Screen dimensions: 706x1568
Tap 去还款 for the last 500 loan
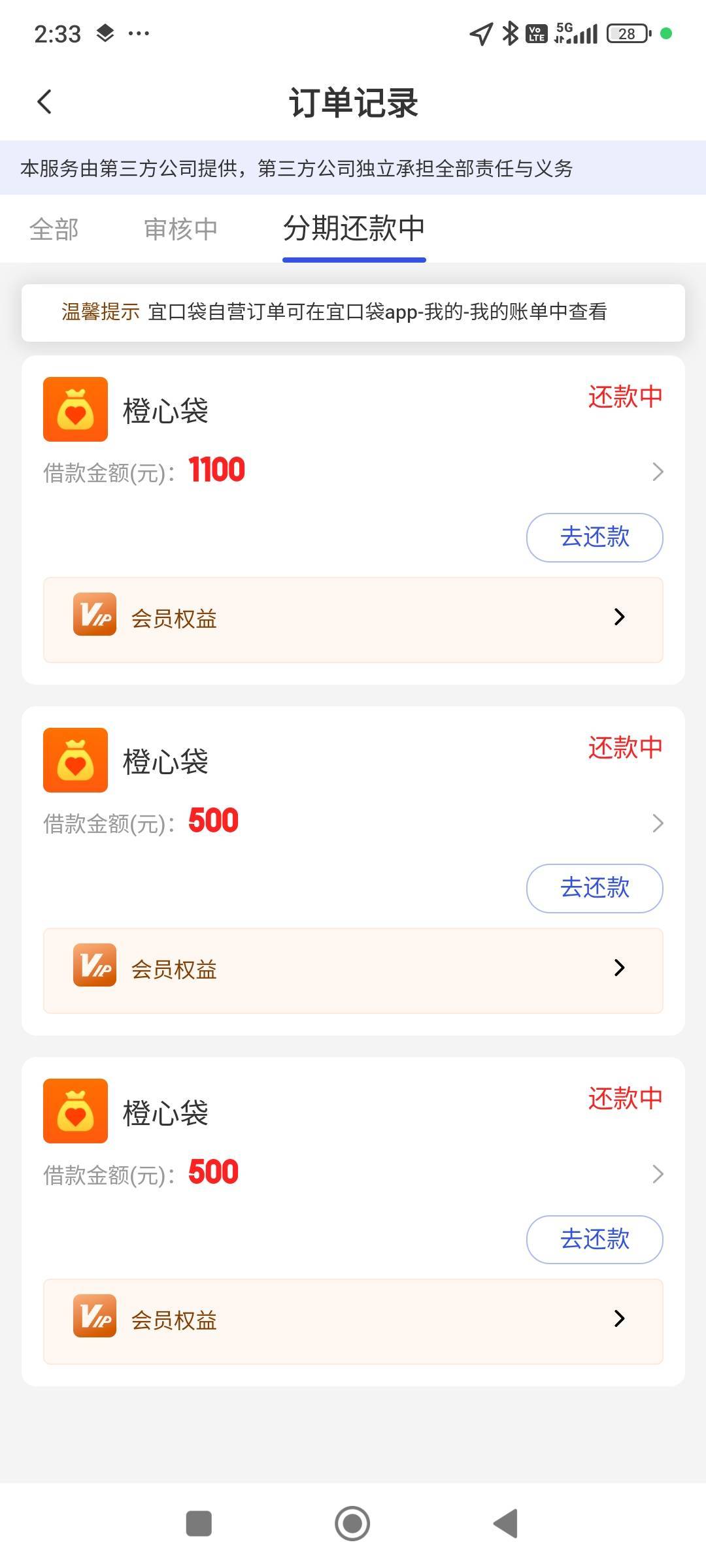[594, 1239]
